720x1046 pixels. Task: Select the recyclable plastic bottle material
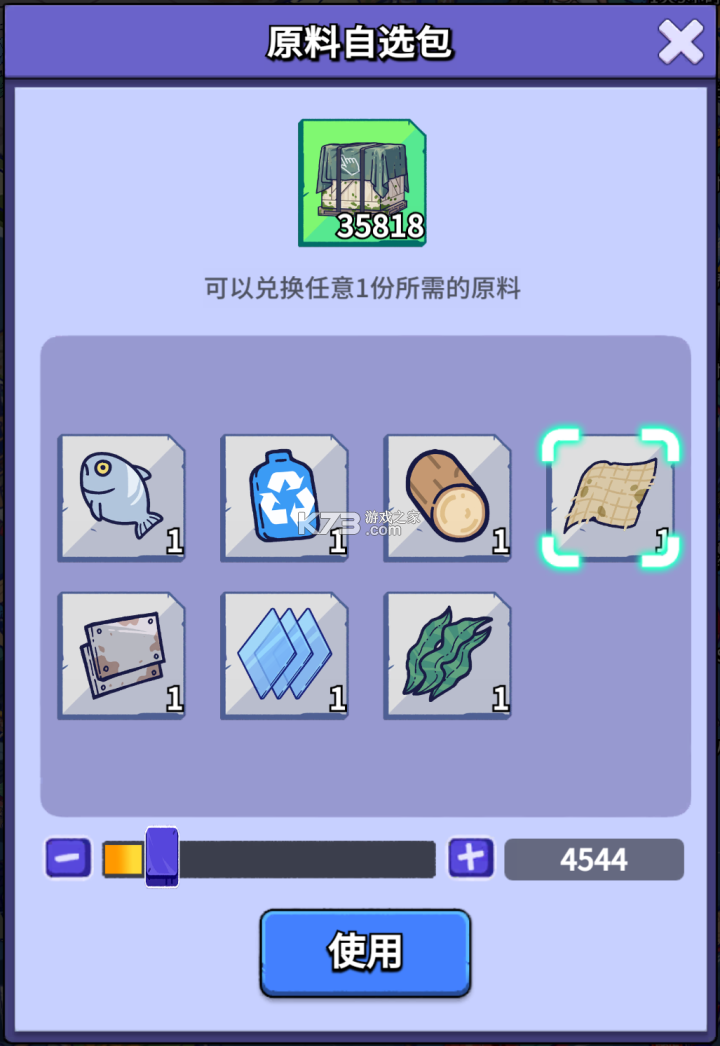pyautogui.click(x=285, y=497)
